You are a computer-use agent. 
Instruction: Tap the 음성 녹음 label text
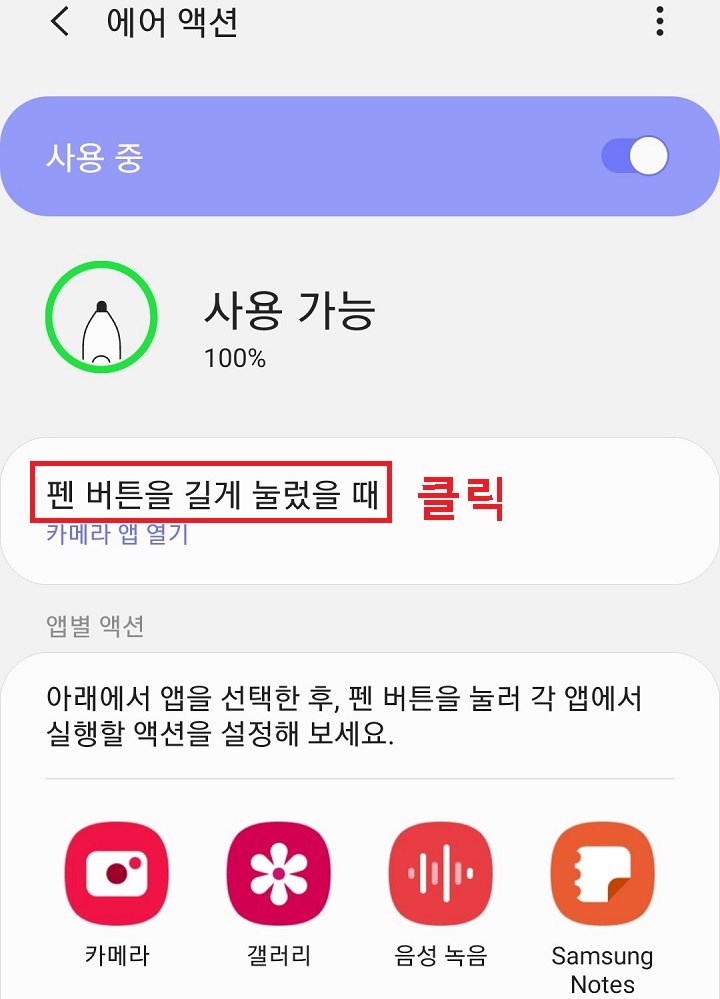[x=440, y=956]
